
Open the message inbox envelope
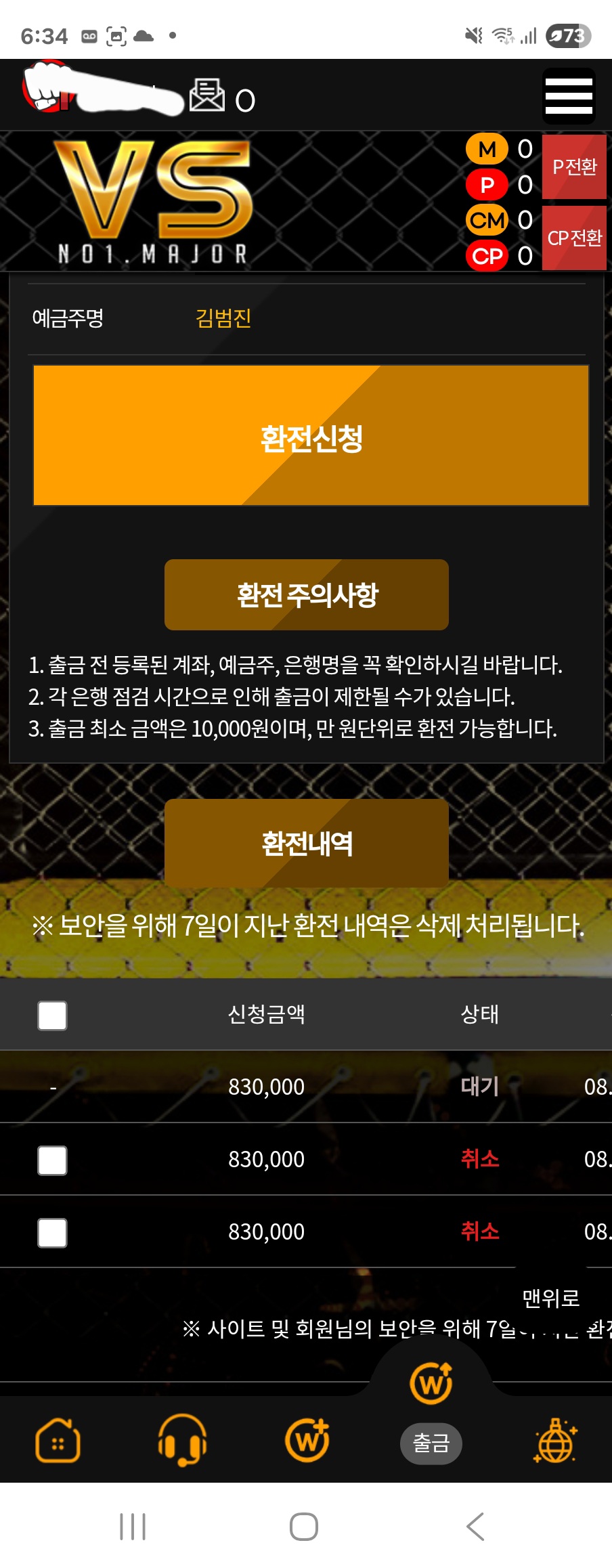(207, 95)
